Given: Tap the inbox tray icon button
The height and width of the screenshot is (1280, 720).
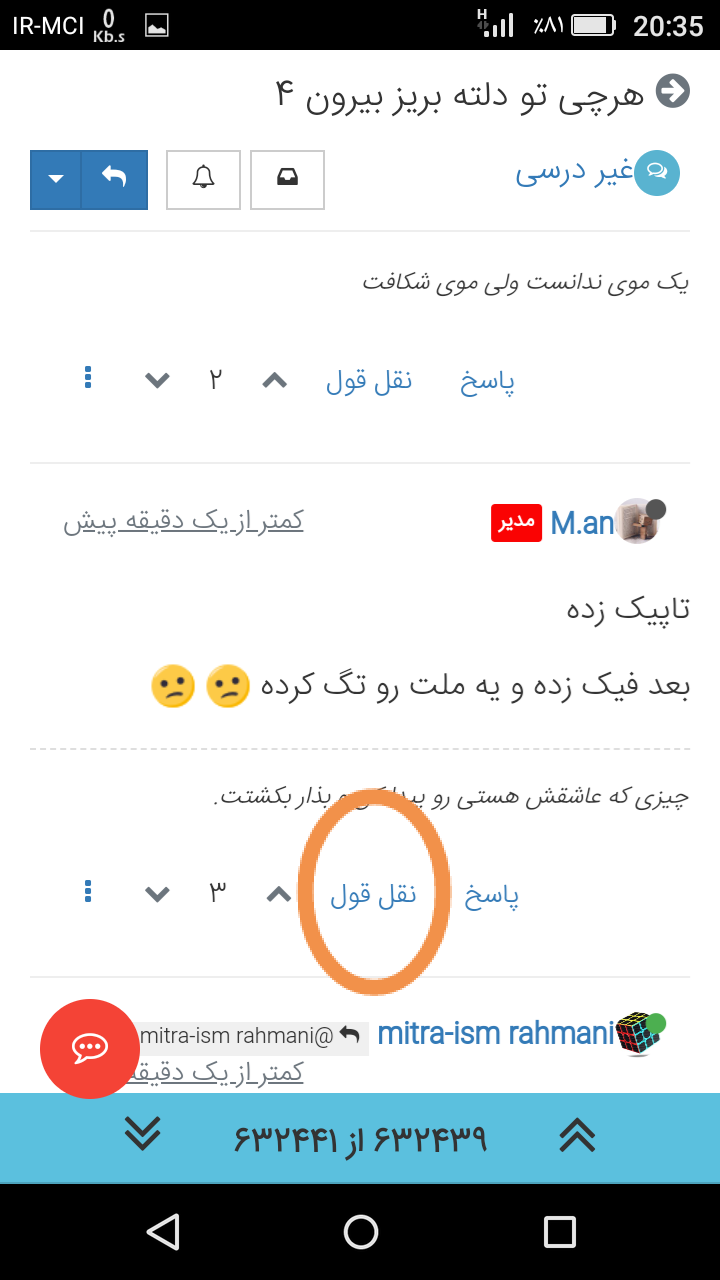Looking at the screenshot, I should [x=287, y=180].
